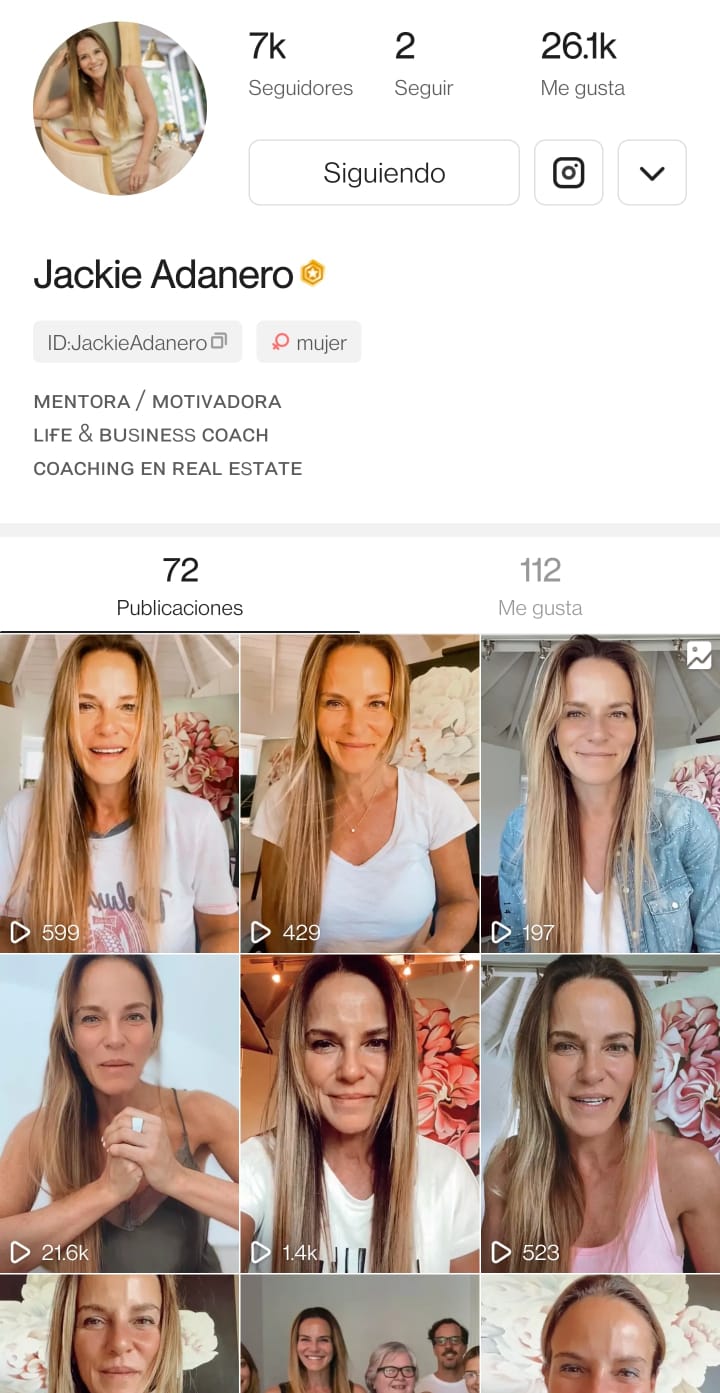720x1393 pixels.
Task: Switch to the Me gusta tab
Action: [540, 587]
